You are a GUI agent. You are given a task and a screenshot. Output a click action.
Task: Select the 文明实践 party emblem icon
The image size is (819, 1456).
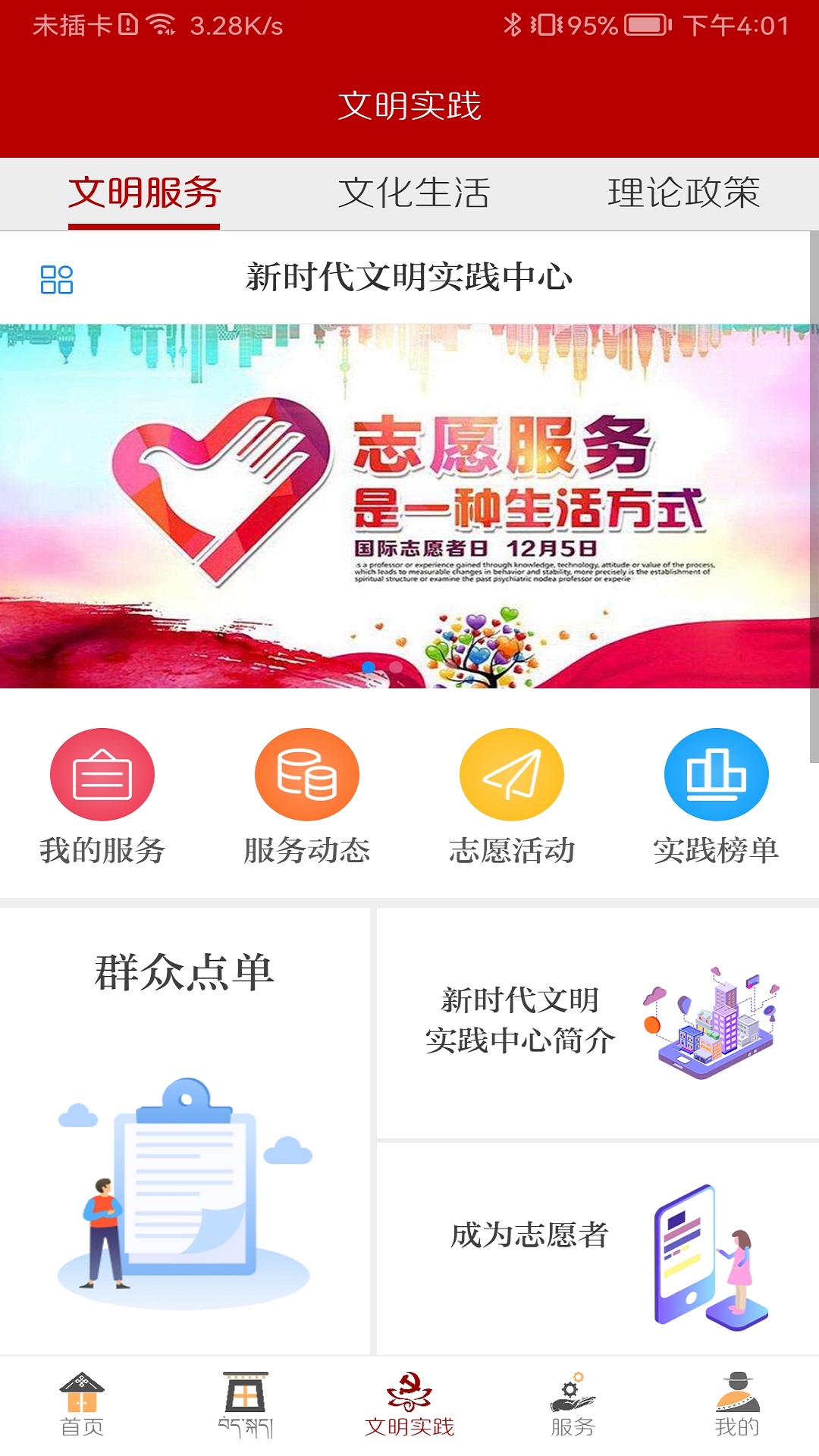point(409,1407)
